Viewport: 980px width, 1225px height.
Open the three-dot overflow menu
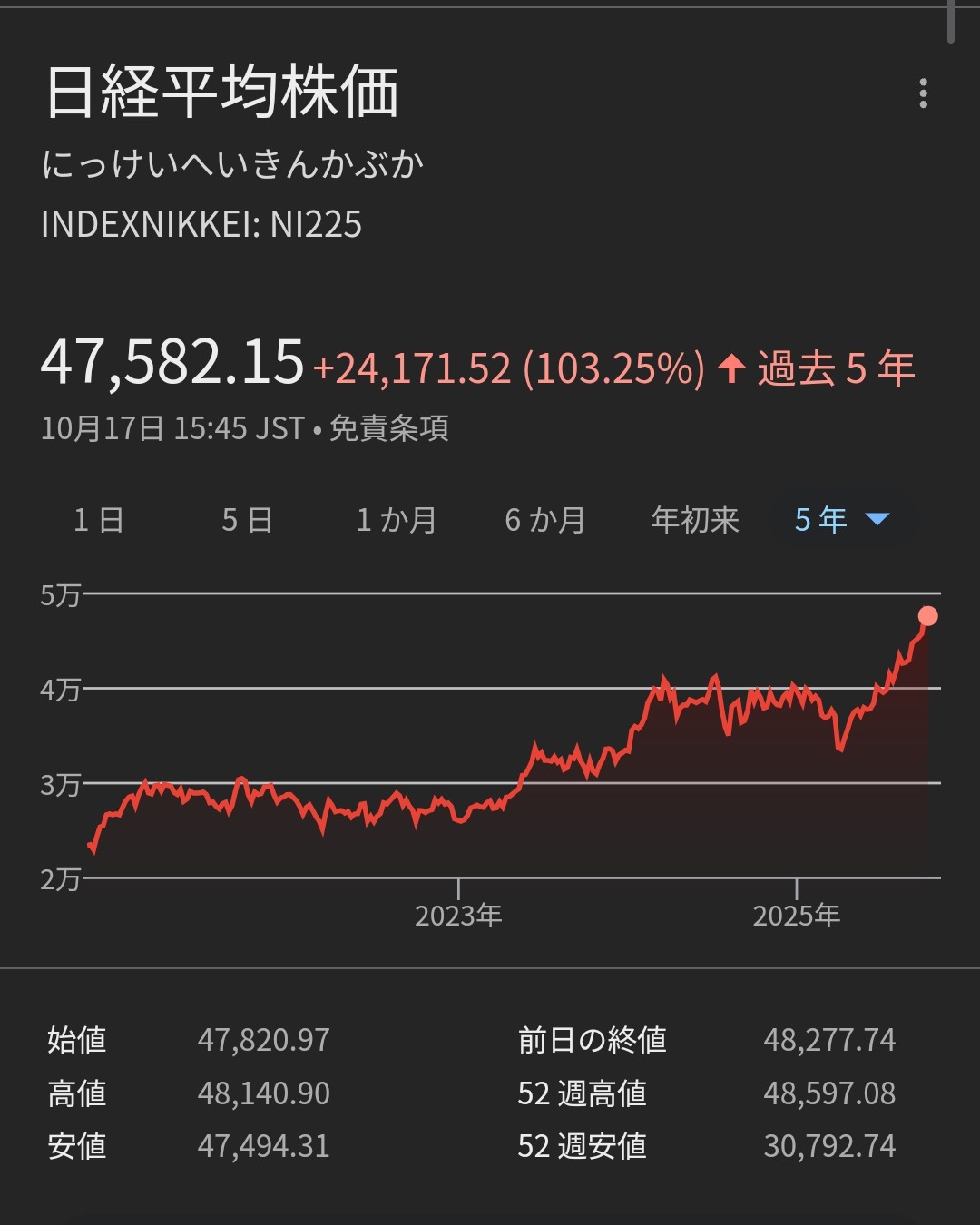click(923, 93)
